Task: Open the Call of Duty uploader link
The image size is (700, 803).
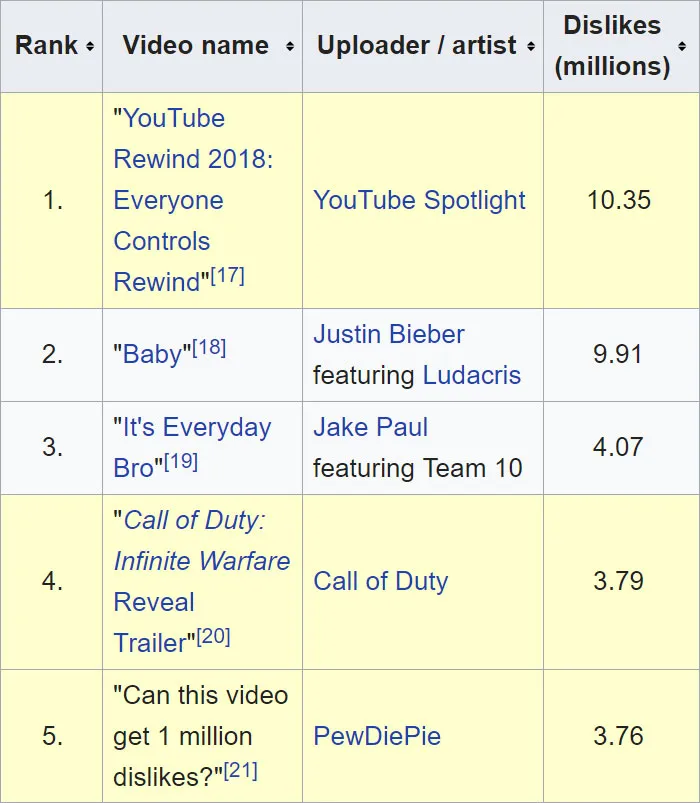Action: [x=380, y=582]
